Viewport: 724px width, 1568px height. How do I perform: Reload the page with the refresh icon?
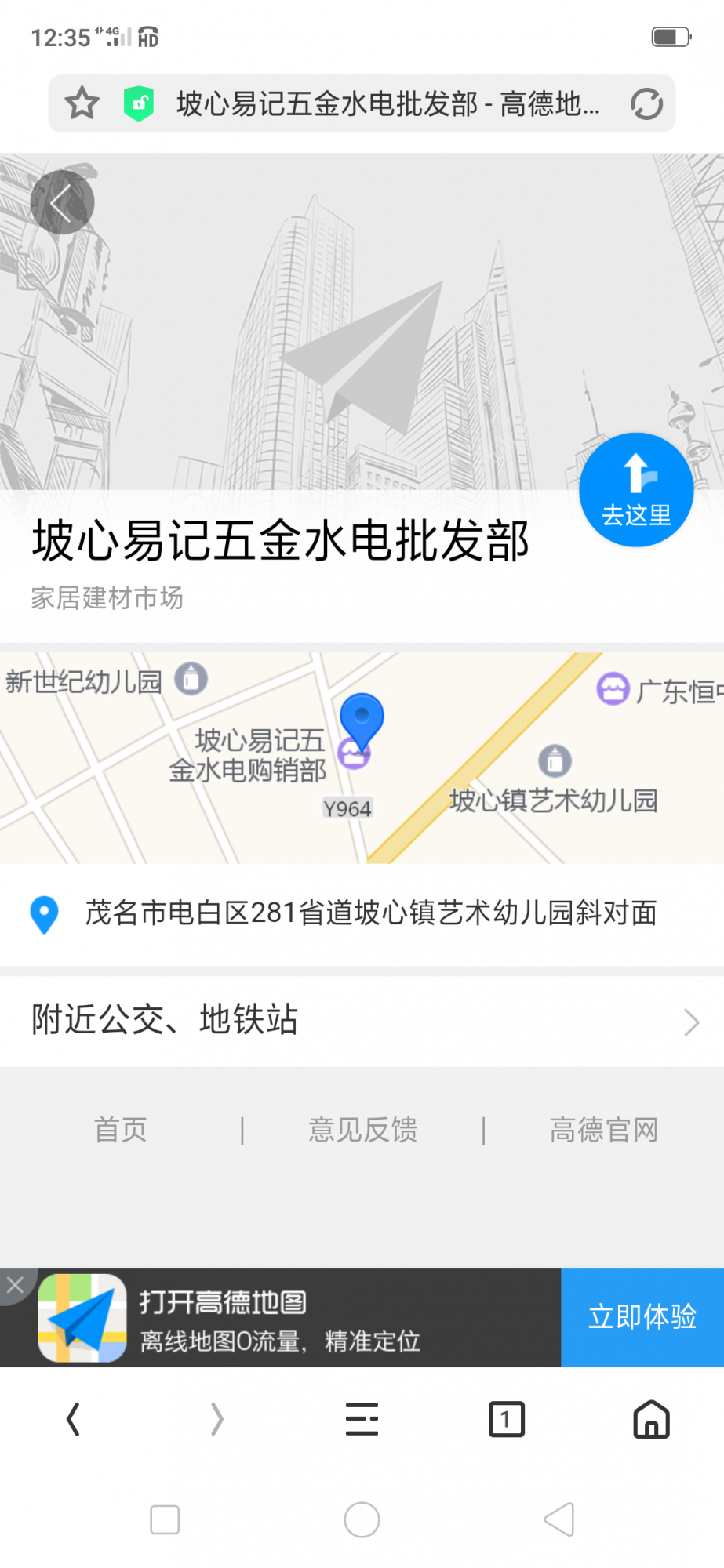point(646,103)
